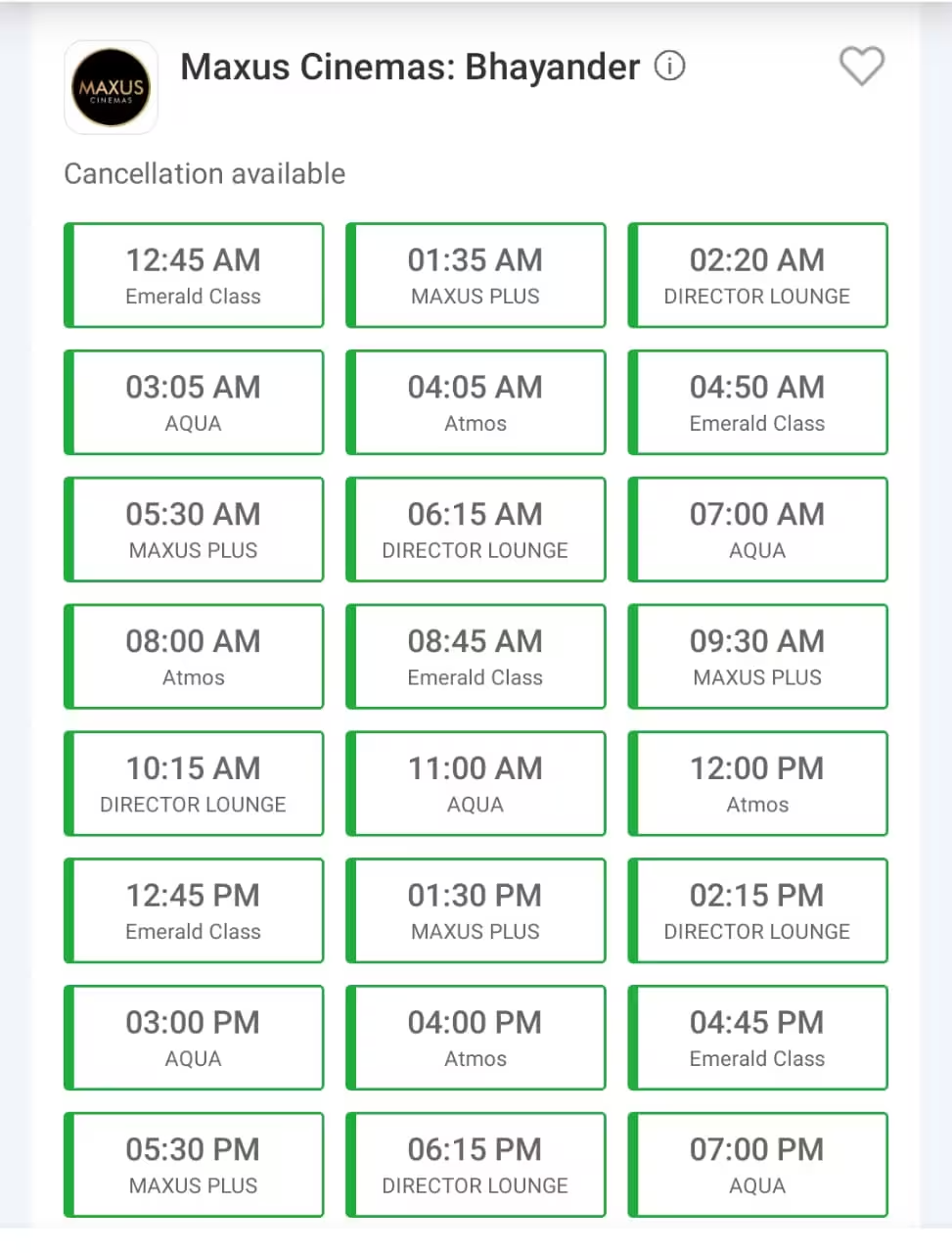The image size is (952, 1253).
Task: Pick the 07:00 AM AQUA show
Action: [x=757, y=530]
